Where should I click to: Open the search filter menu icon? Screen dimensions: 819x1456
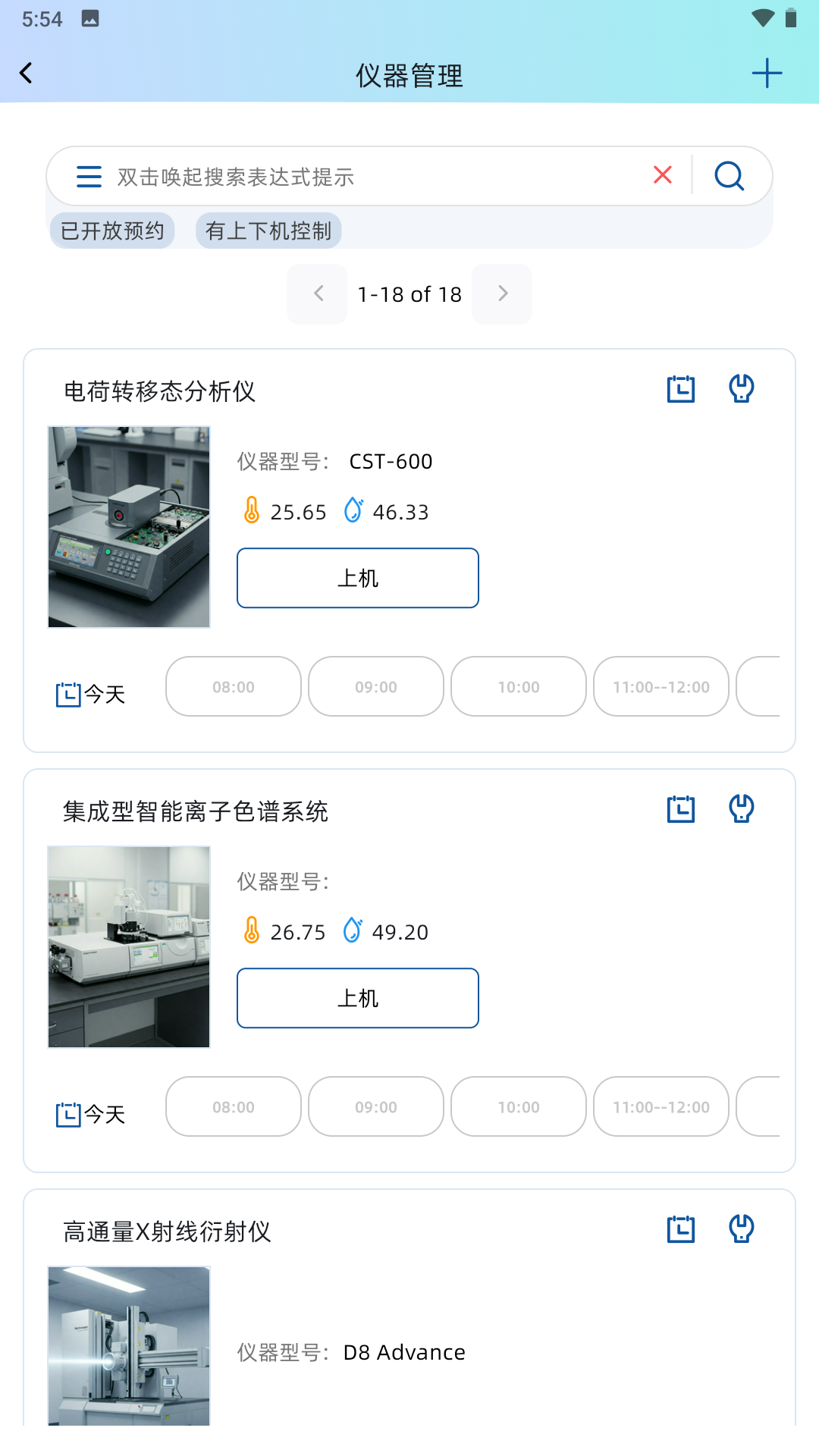point(89,177)
